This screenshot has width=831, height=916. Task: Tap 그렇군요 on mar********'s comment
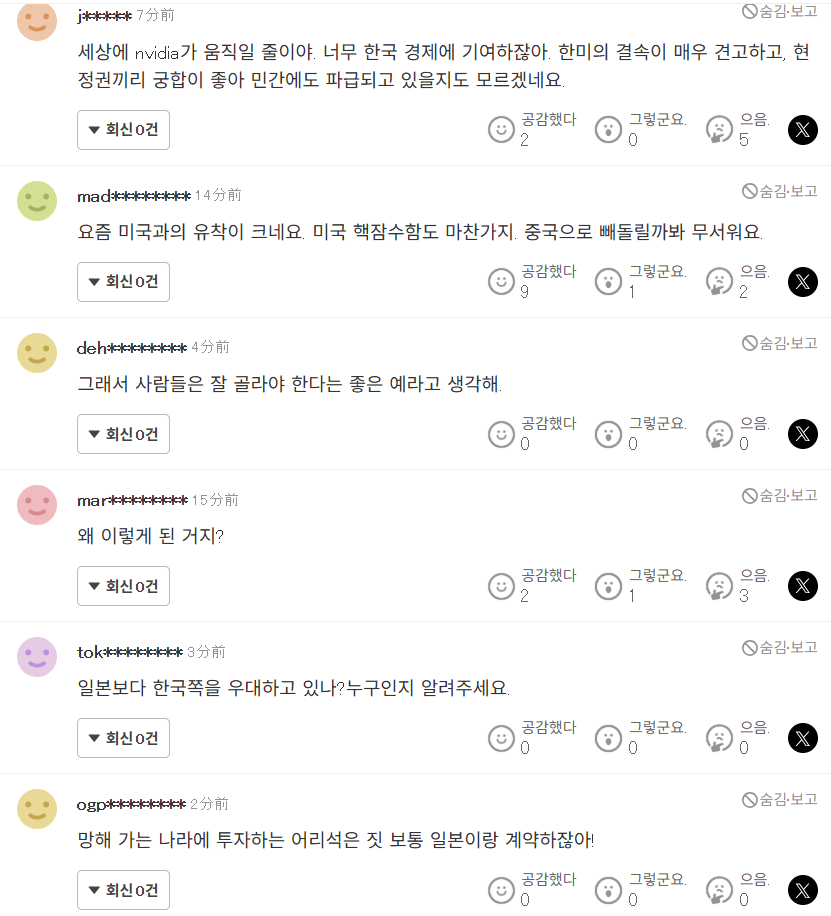pos(608,586)
